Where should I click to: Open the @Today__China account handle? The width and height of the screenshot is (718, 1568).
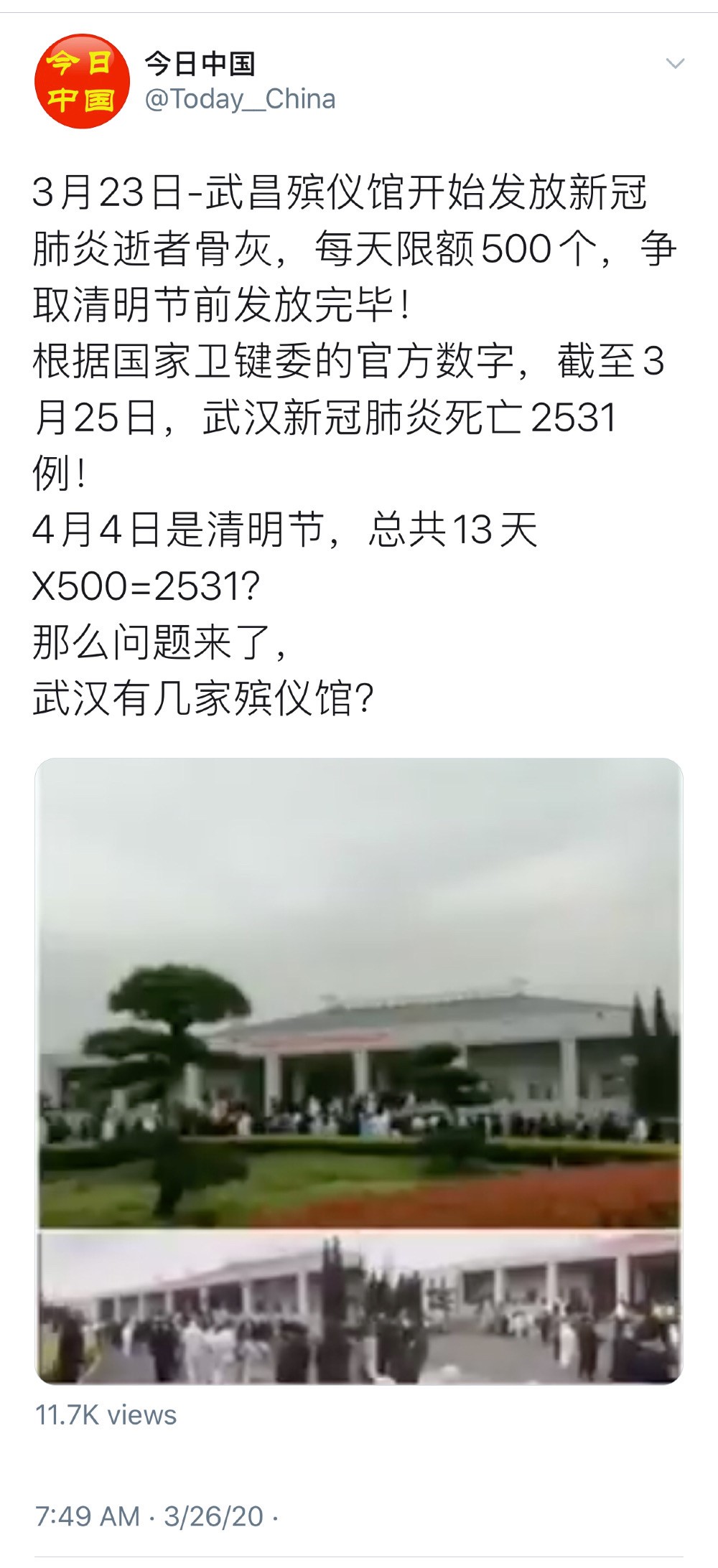[x=240, y=99]
